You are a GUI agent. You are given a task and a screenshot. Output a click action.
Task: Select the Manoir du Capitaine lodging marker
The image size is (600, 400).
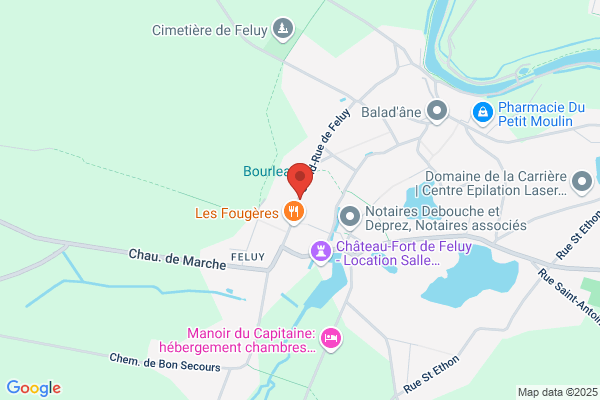331,339
